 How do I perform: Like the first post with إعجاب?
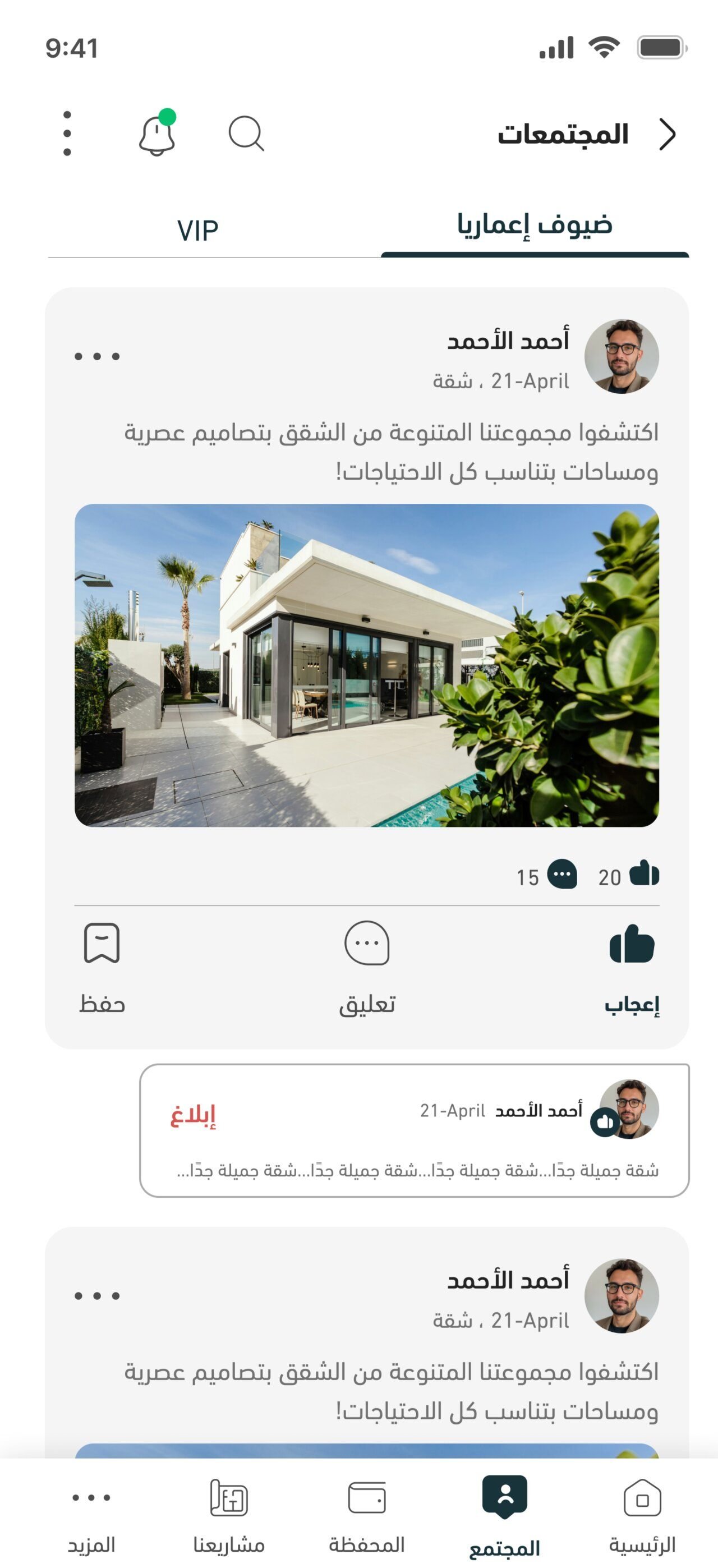coord(632,967)
